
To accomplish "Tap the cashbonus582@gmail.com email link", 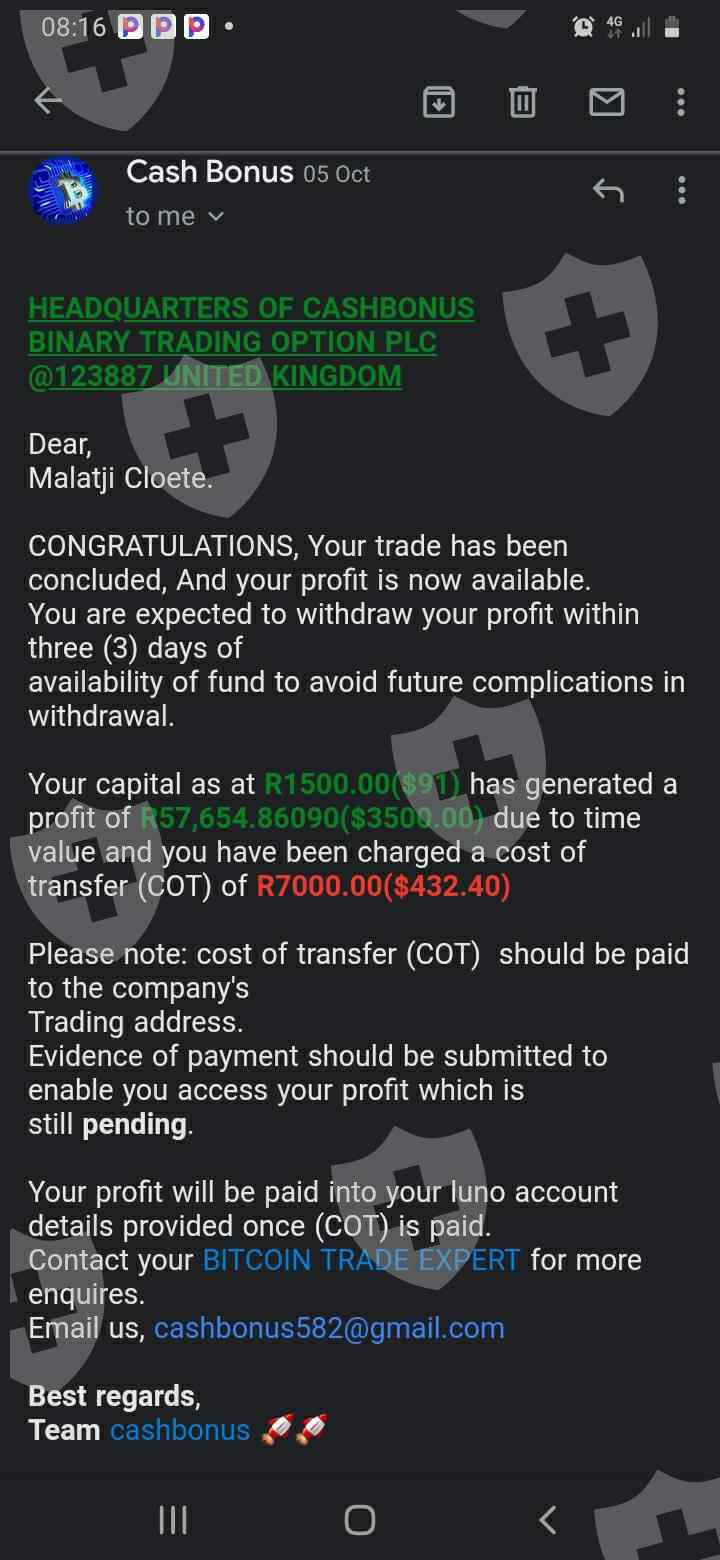I will (329, 1328).
